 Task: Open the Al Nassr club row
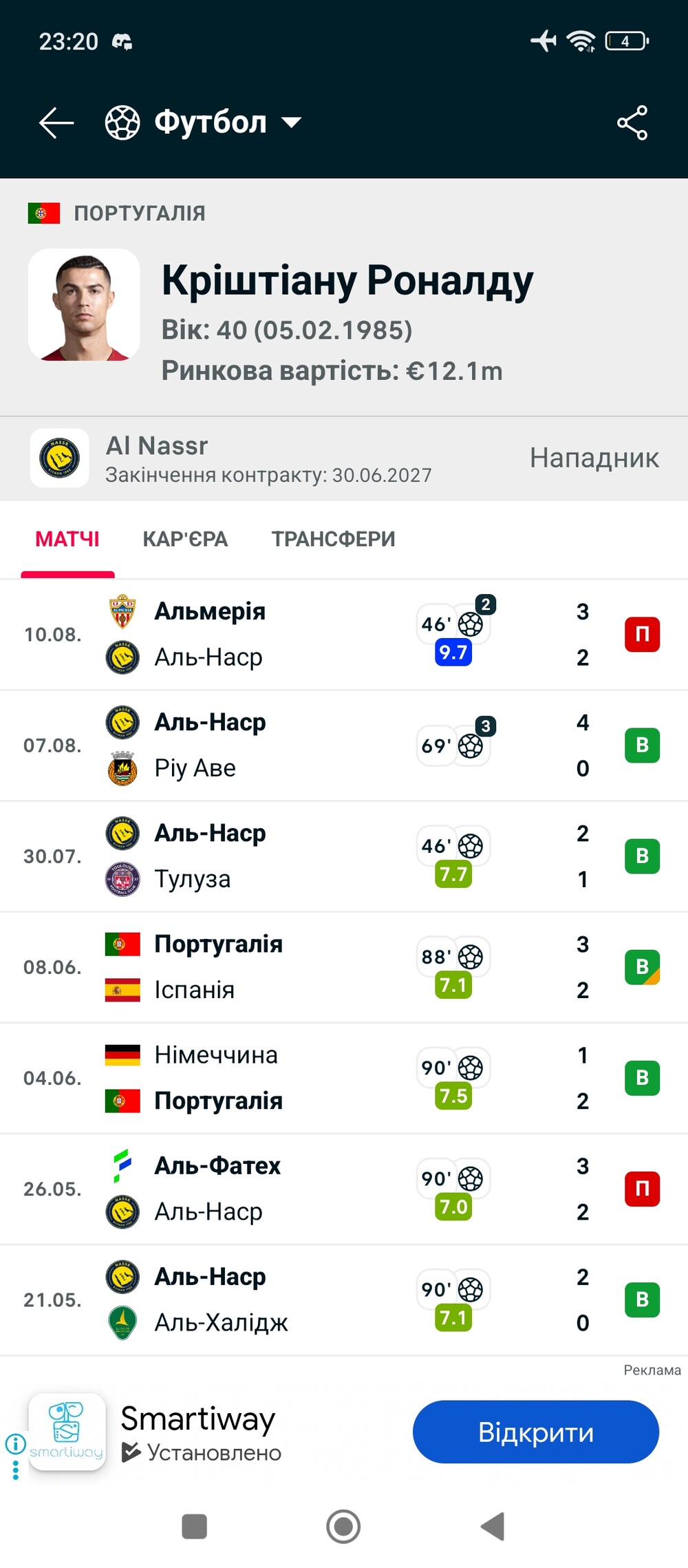click(x=344, y=458)
